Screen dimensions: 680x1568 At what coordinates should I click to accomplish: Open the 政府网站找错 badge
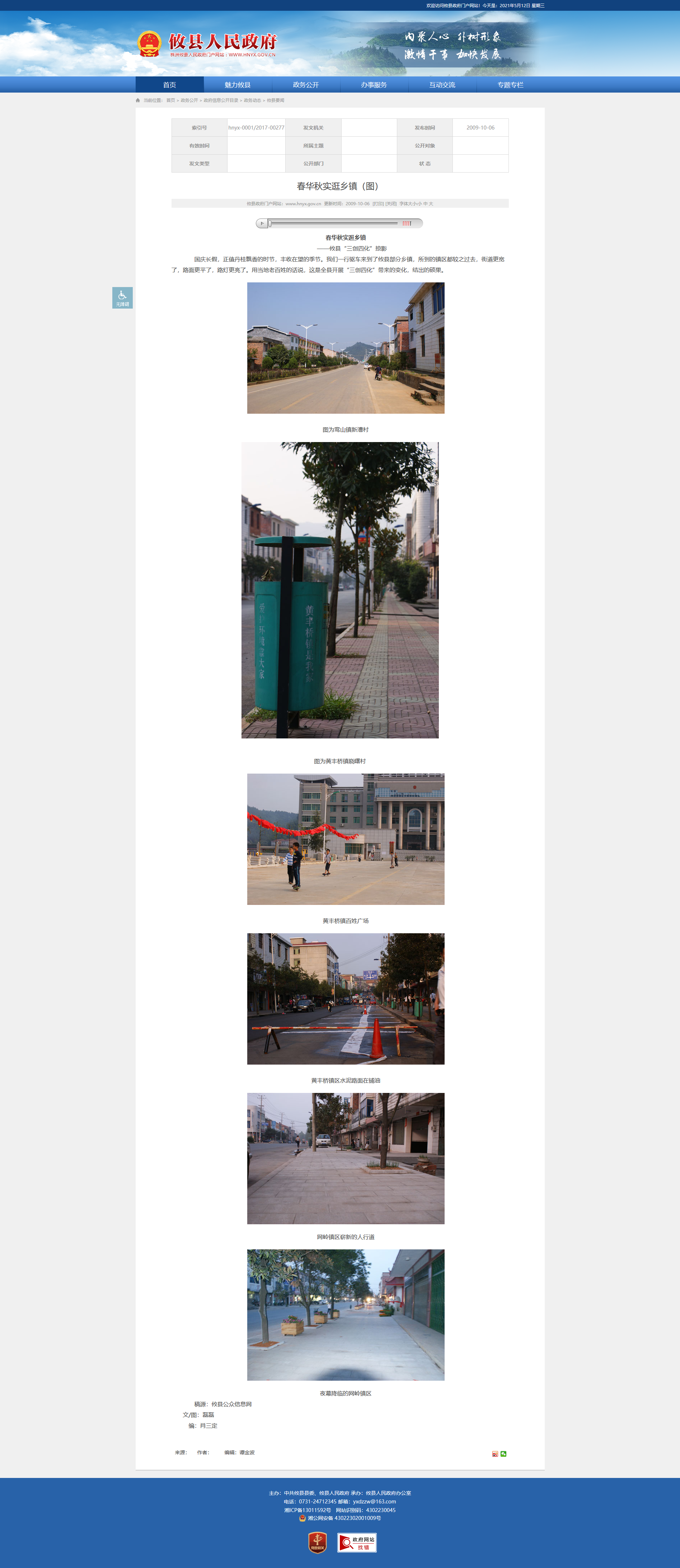point(357,1543)
